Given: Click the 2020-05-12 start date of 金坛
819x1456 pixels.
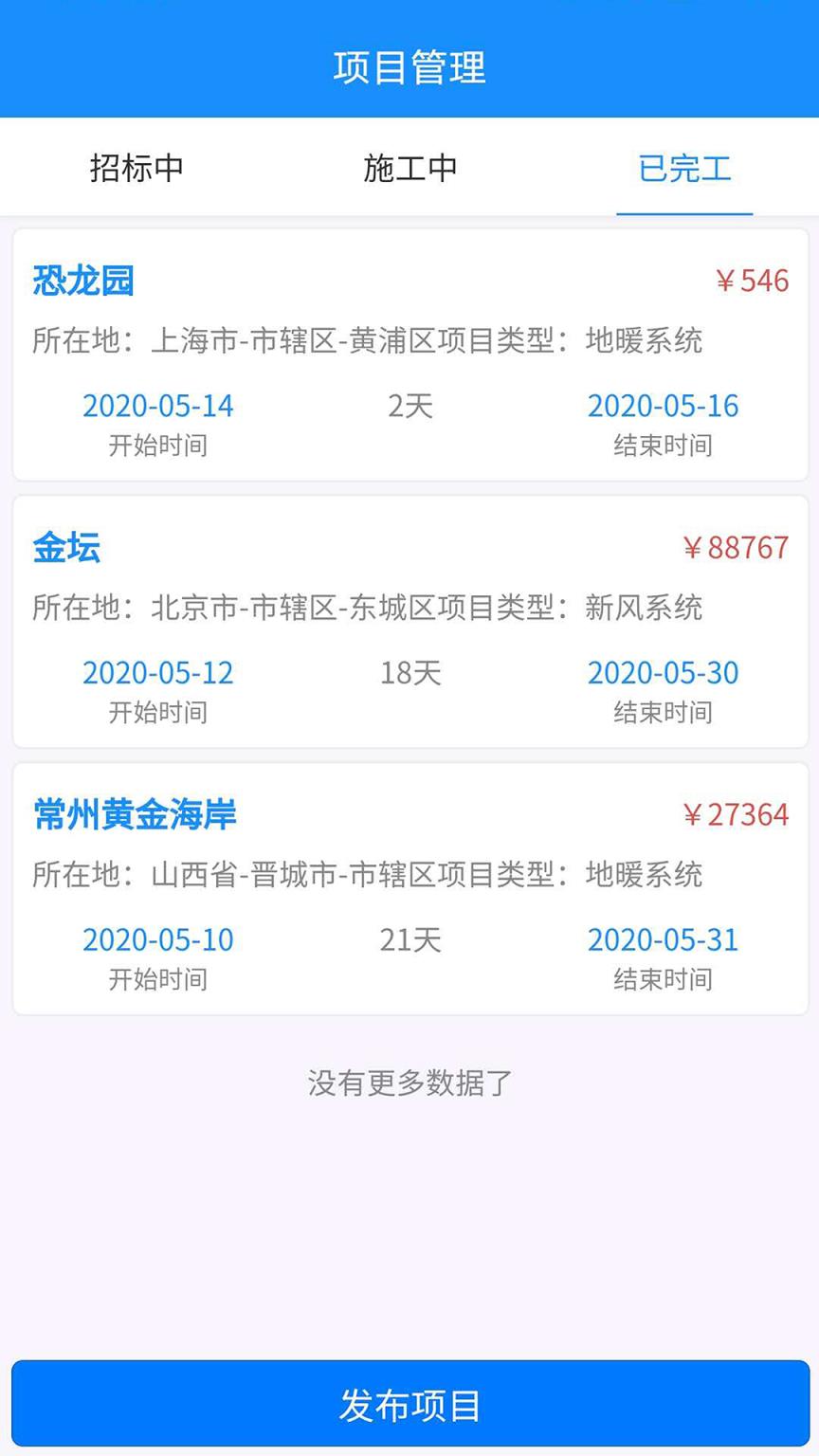Looking at the screenshot, I should tap(157, 673).
